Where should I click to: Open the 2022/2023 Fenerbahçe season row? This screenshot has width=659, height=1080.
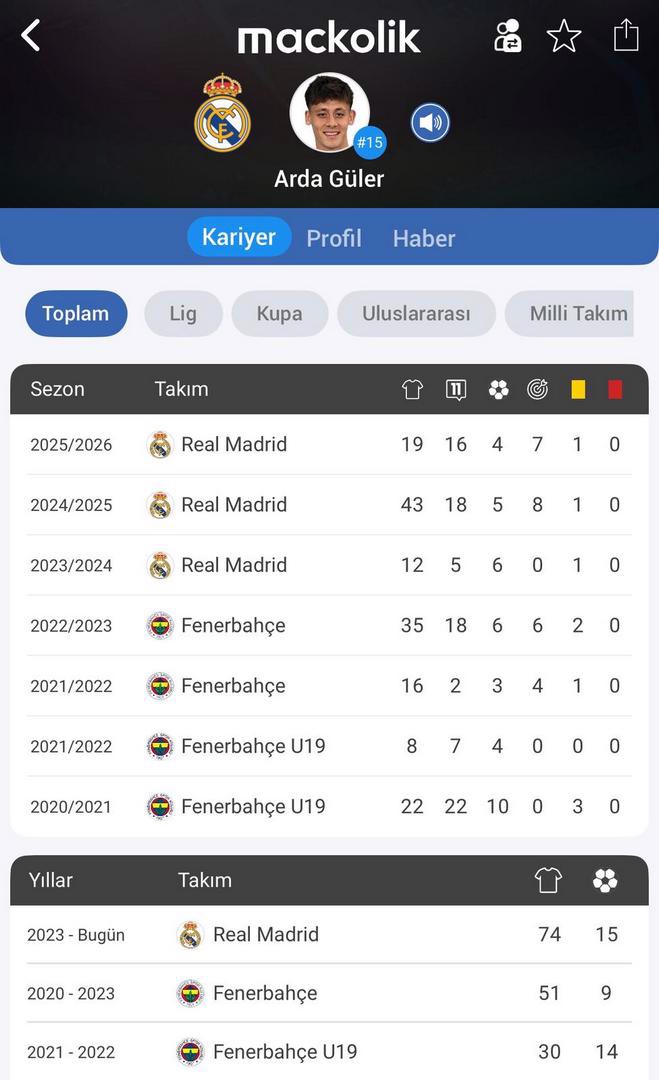click(329, 626)
